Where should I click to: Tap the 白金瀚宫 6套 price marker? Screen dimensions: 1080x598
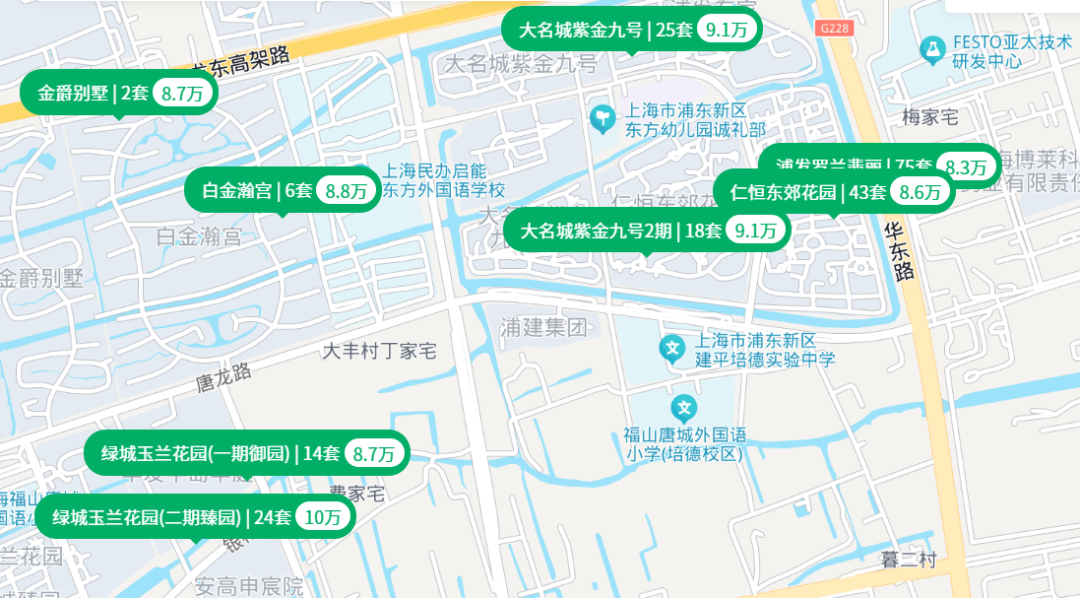coord(283,190)
